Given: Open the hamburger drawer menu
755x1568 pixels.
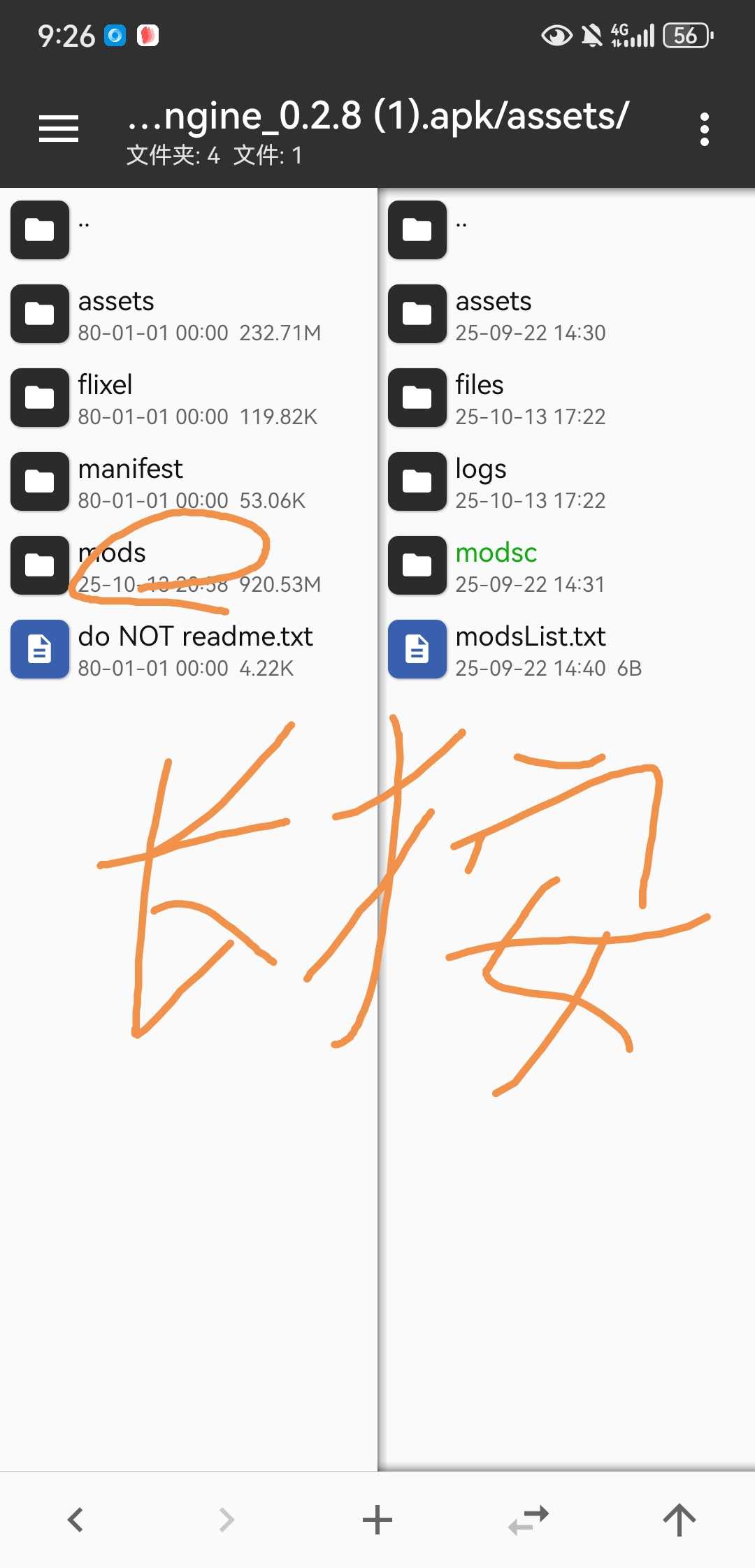Looking at the screenshot, I should point(59,129).
